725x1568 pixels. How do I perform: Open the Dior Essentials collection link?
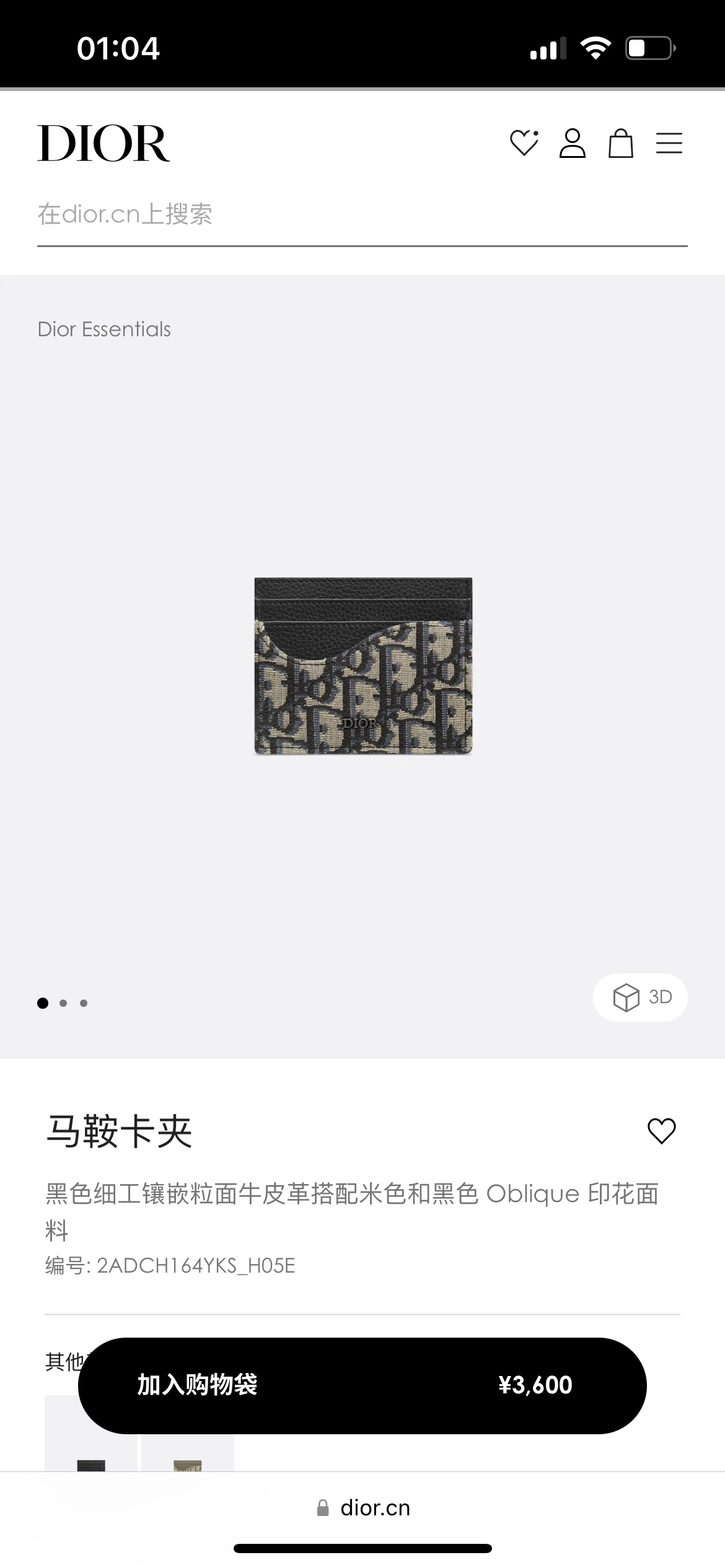pyautogui.click(x=104, y=329)
